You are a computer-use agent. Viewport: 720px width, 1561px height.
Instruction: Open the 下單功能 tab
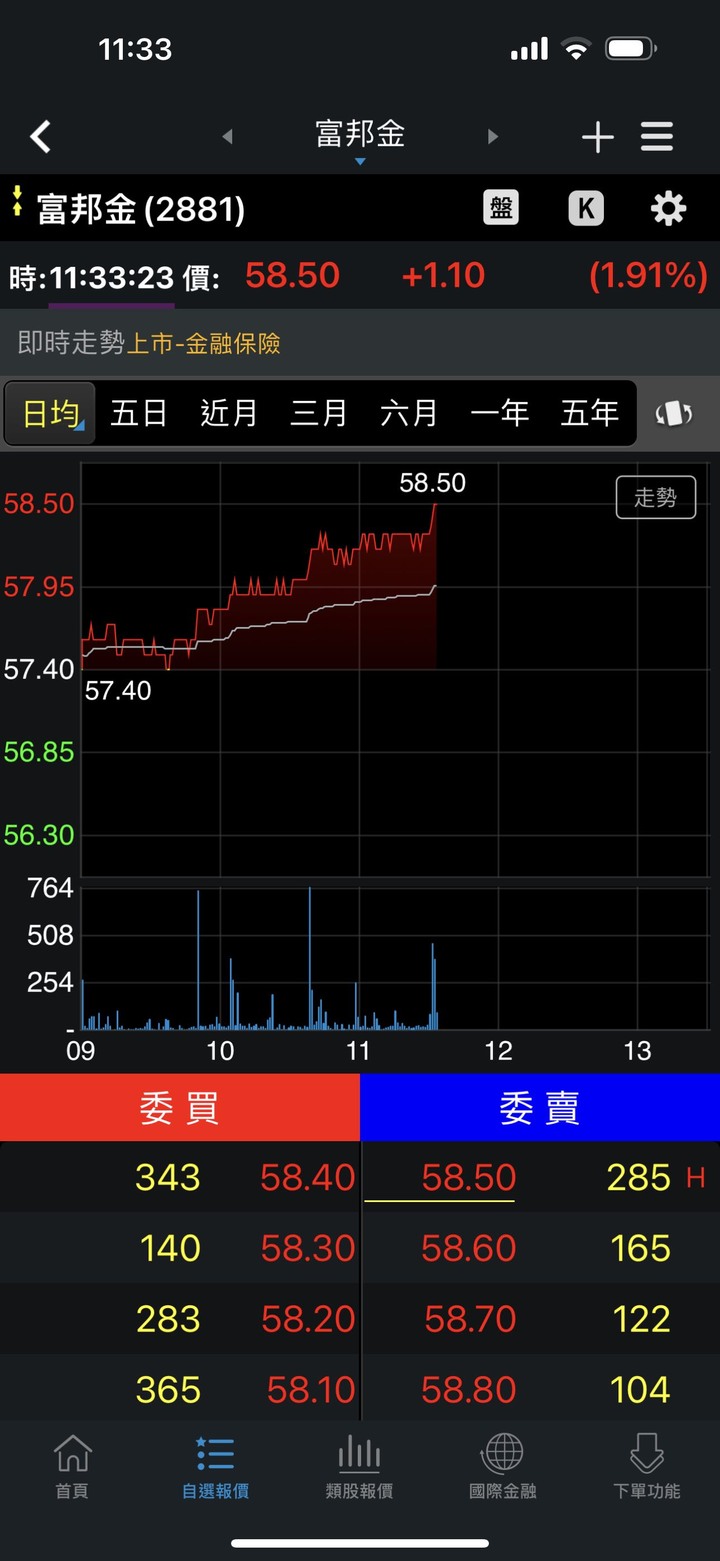click(647, 1467)
